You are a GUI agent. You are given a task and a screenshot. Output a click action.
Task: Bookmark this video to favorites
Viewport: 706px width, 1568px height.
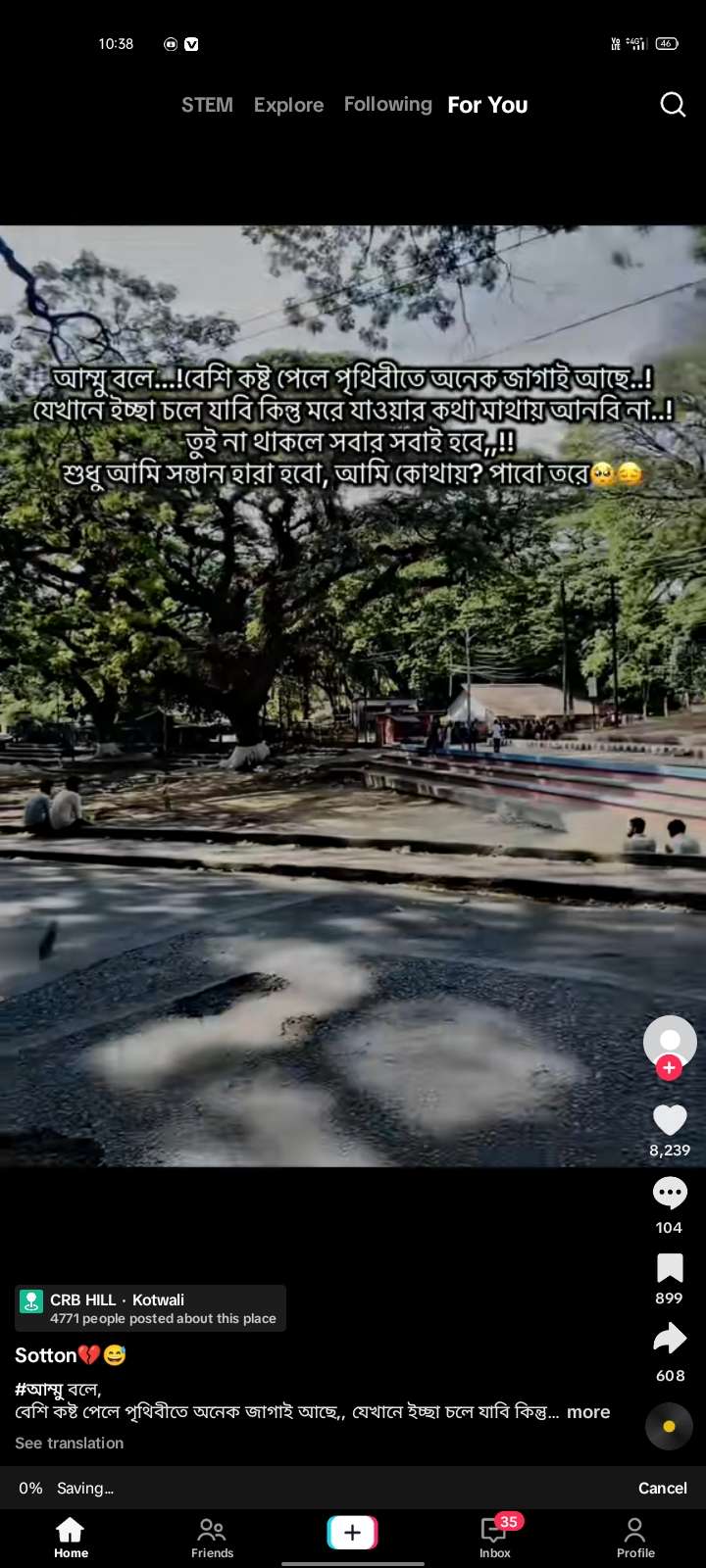tap(670, 1268)
